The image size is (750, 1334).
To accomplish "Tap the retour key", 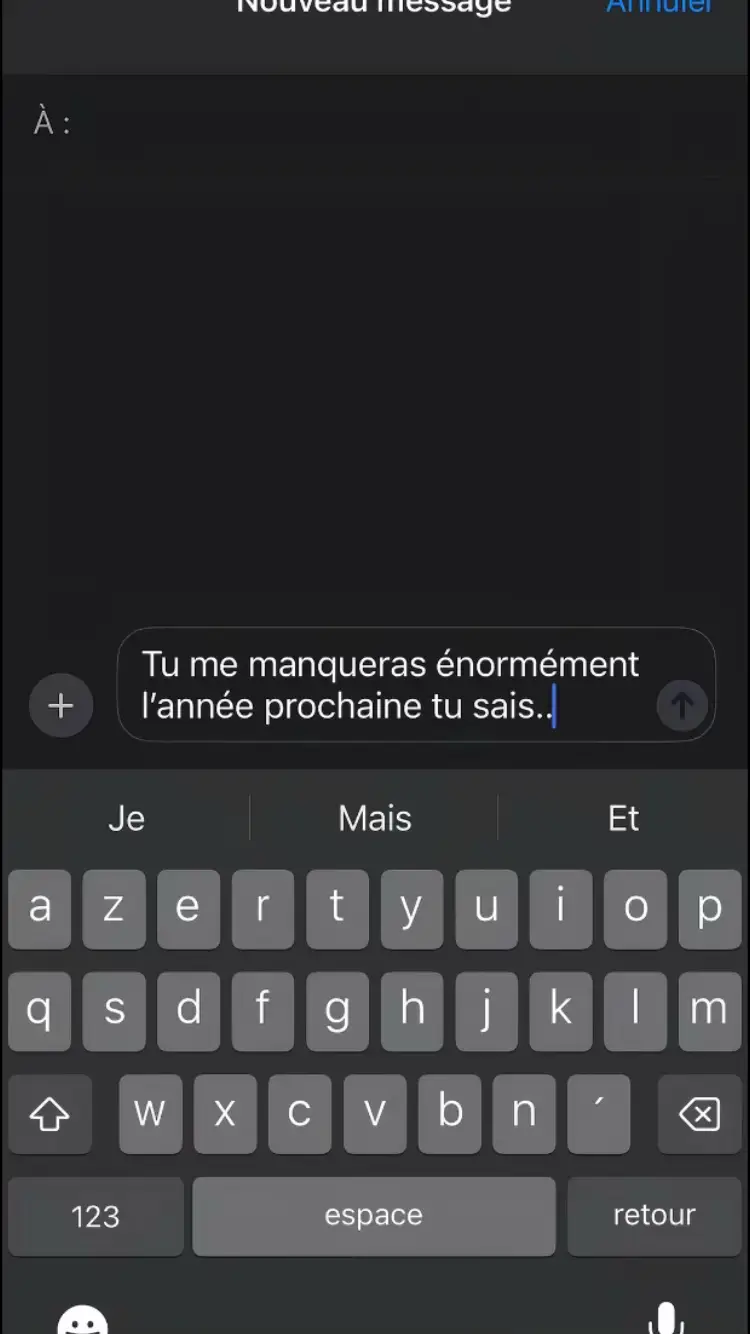I will point(654,1216).
